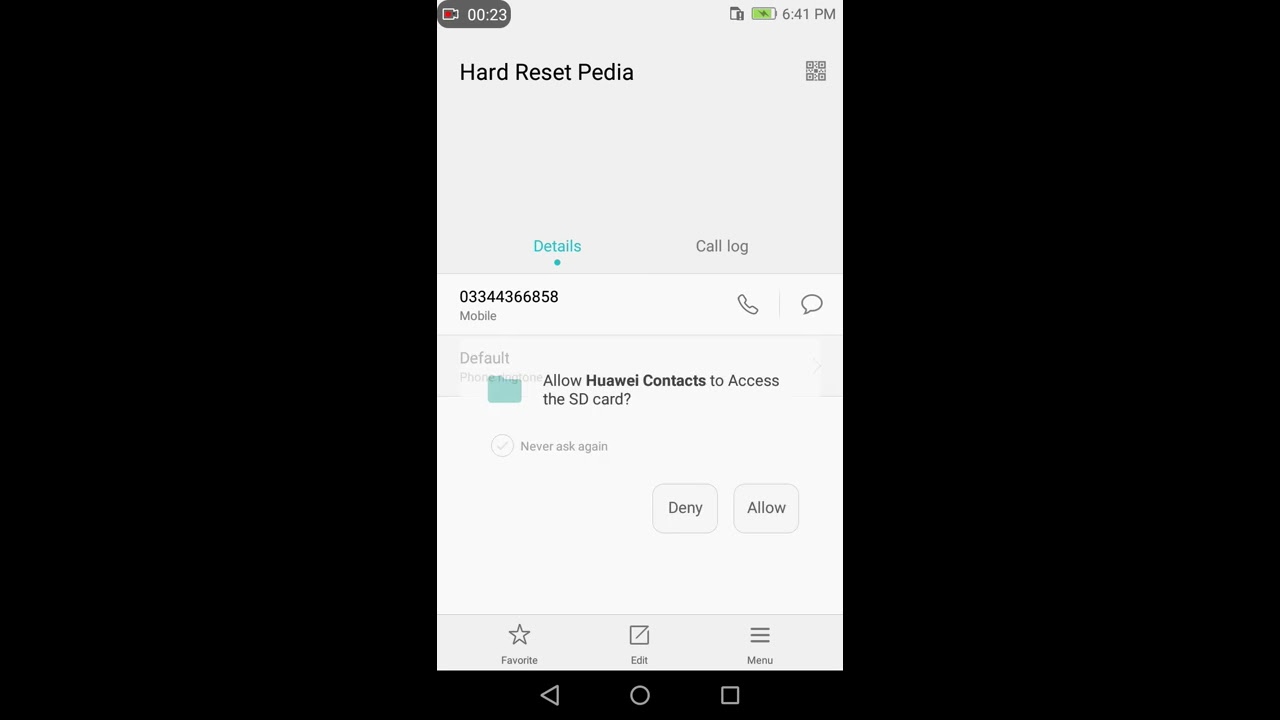The image size is (1280, 720).
Task: Open the contact QR code icon
Action: 816,71
